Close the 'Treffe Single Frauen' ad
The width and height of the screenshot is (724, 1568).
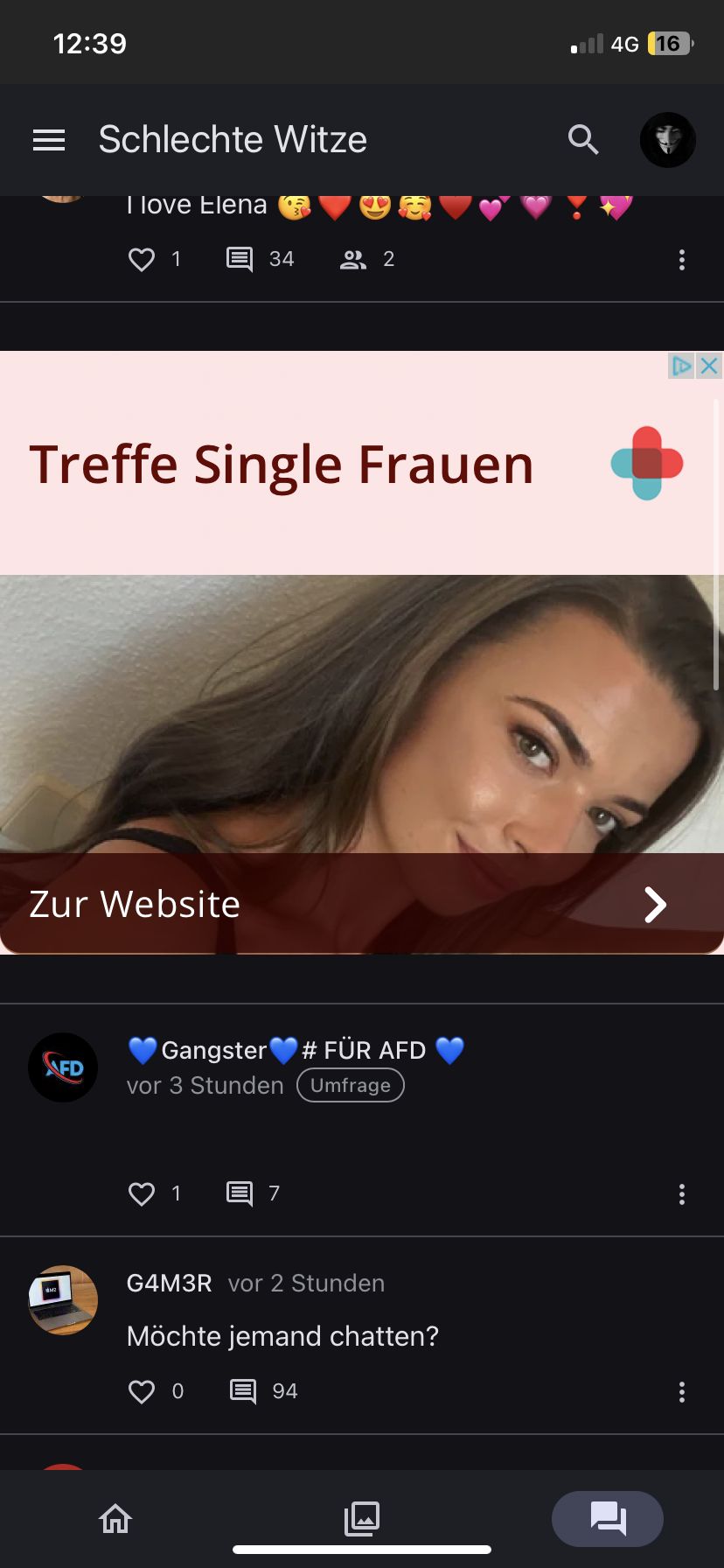[x=709, y=366]
